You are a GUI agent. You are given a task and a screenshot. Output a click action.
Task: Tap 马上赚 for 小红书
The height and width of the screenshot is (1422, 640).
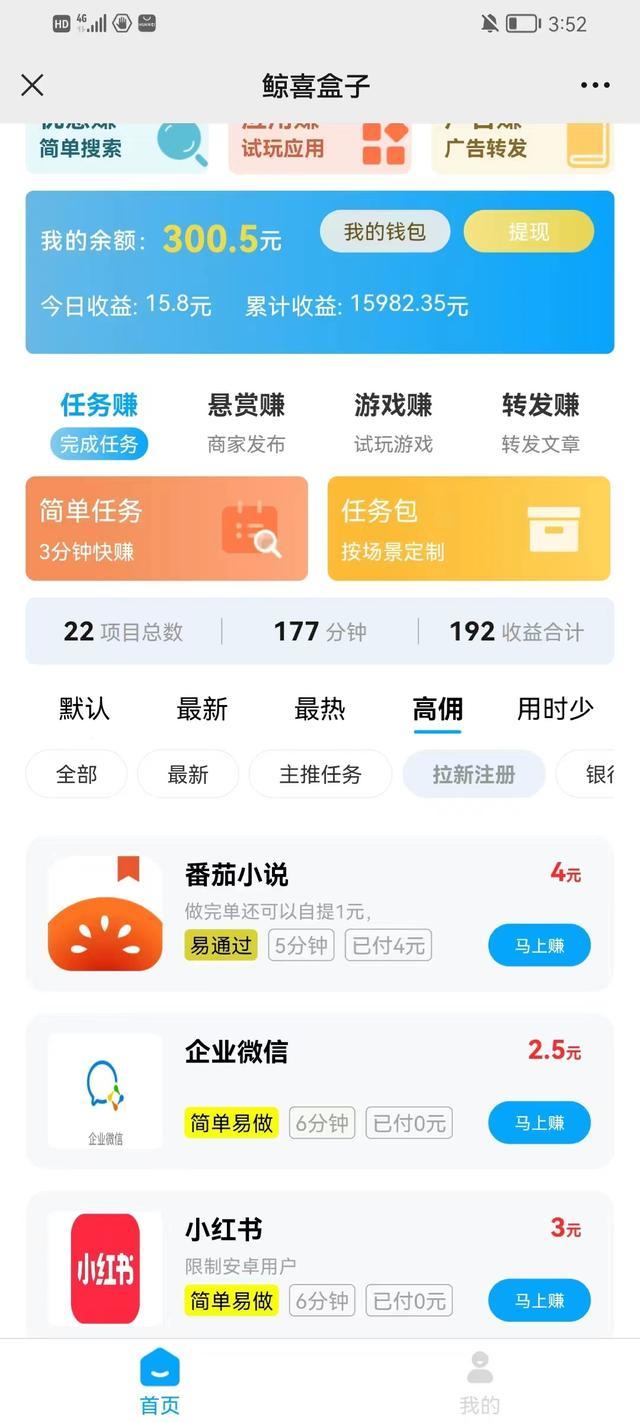point(539,1301)
